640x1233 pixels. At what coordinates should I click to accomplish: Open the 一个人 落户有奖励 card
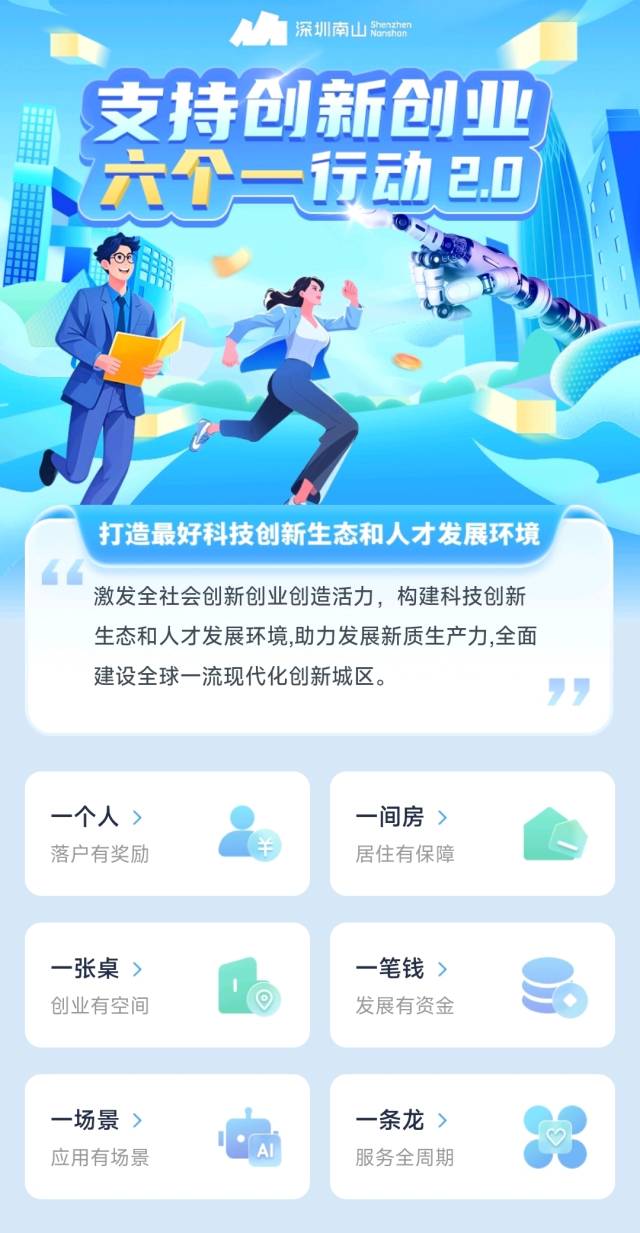(167, 833)
